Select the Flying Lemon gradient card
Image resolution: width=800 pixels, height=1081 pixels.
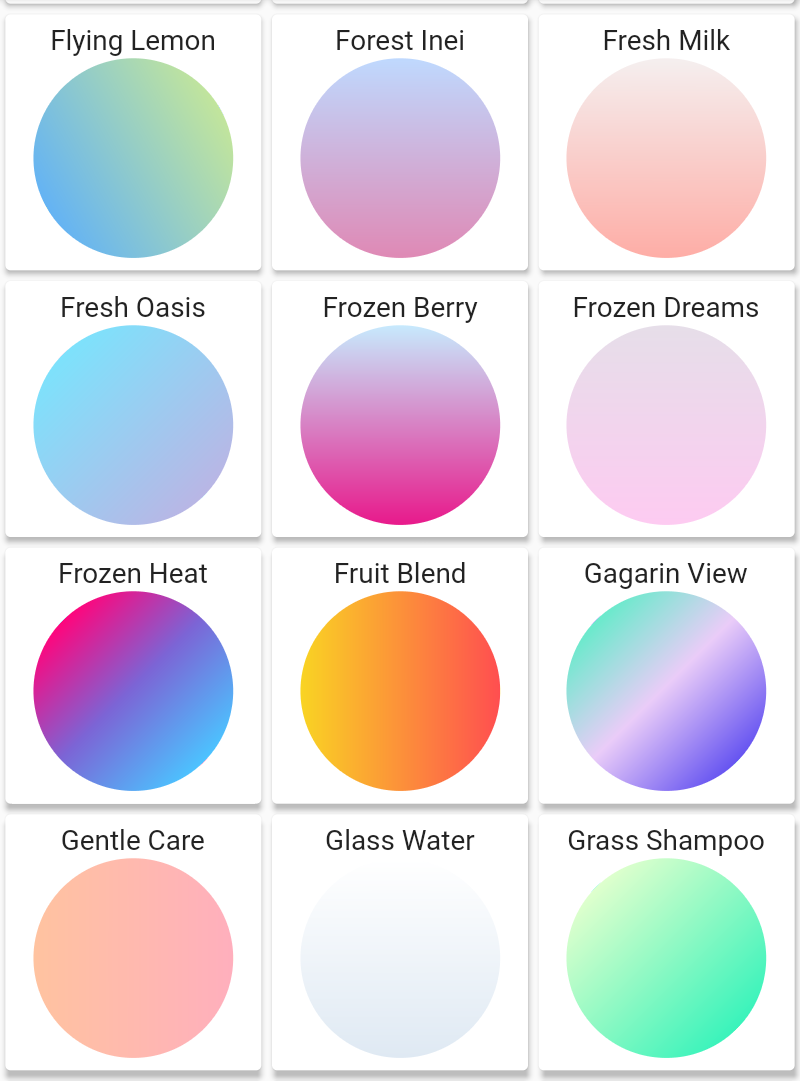click(133, 157)
